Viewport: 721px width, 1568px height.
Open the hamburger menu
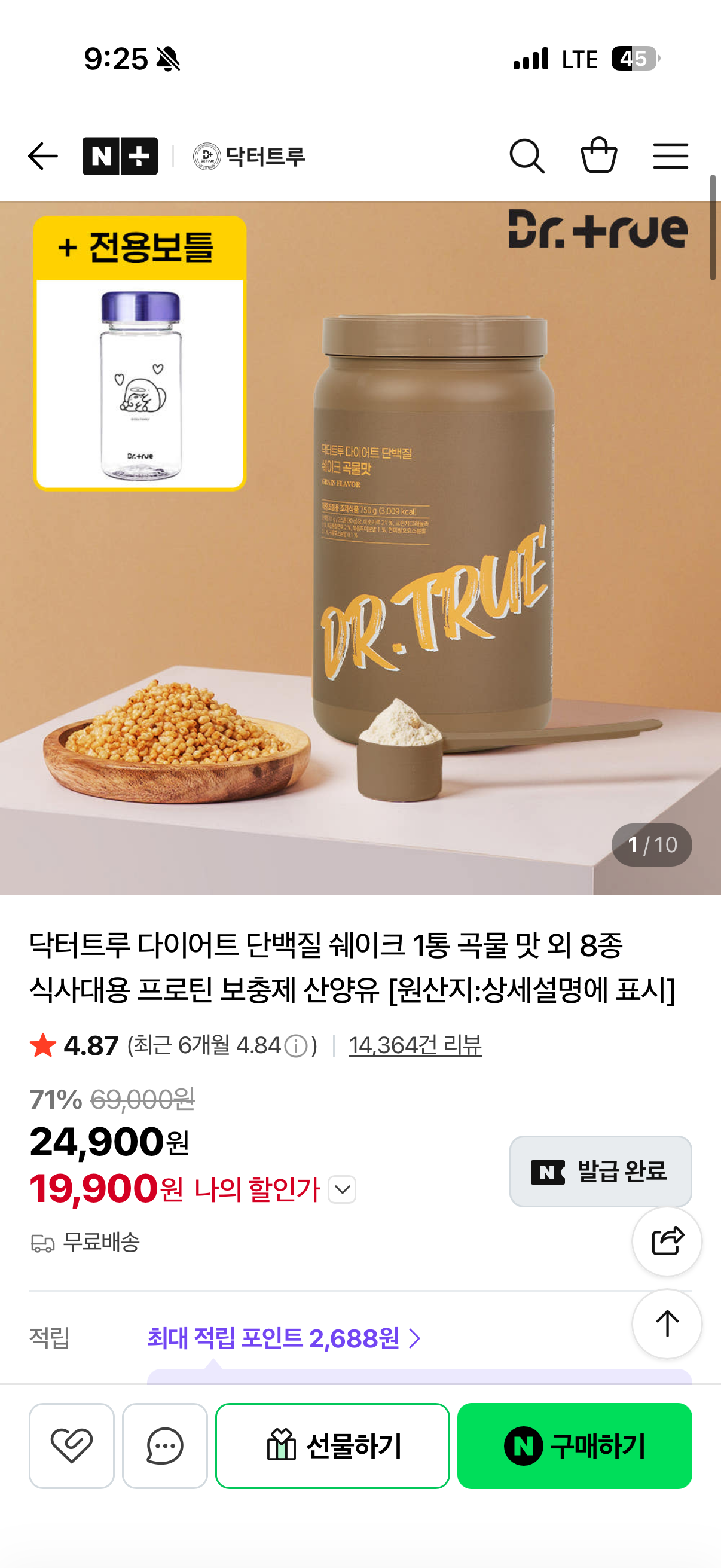tap(671, 157)
